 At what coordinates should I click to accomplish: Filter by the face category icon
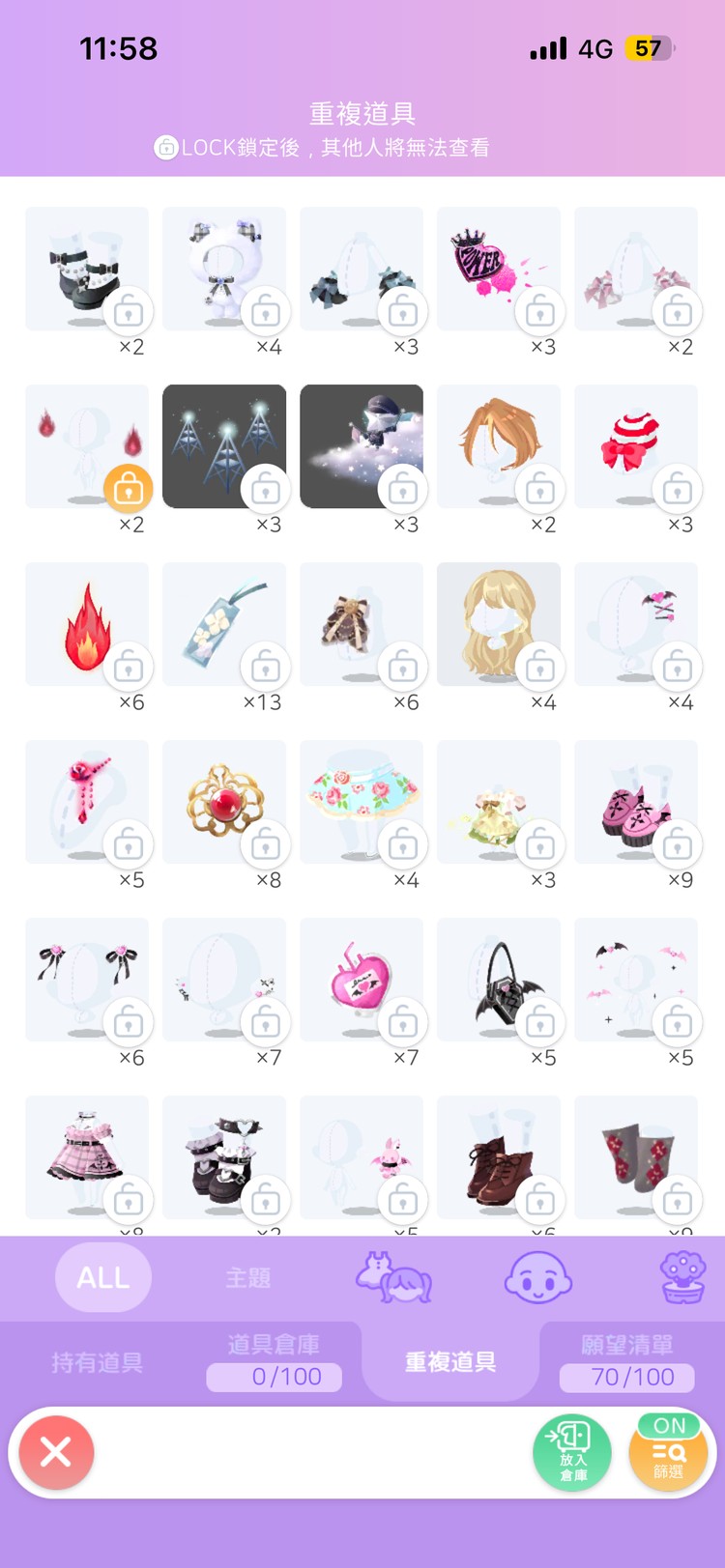(537, 1277)
